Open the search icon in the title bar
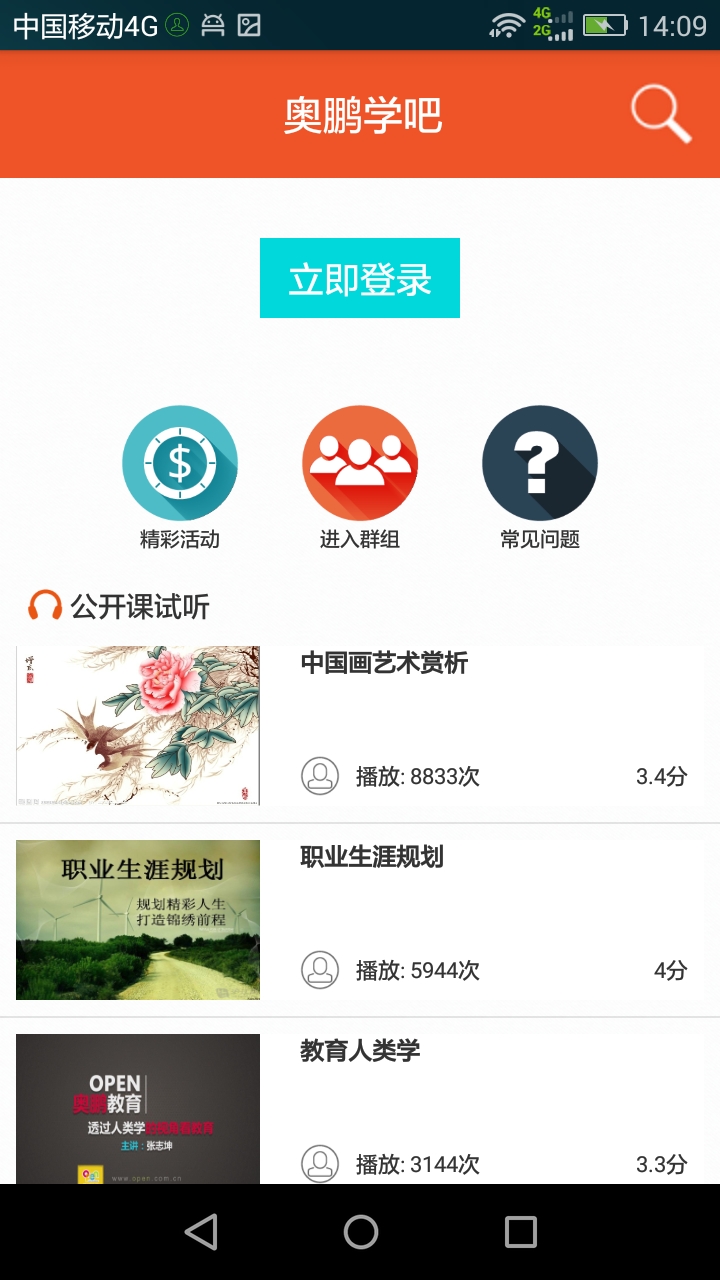 coord(659,113)
